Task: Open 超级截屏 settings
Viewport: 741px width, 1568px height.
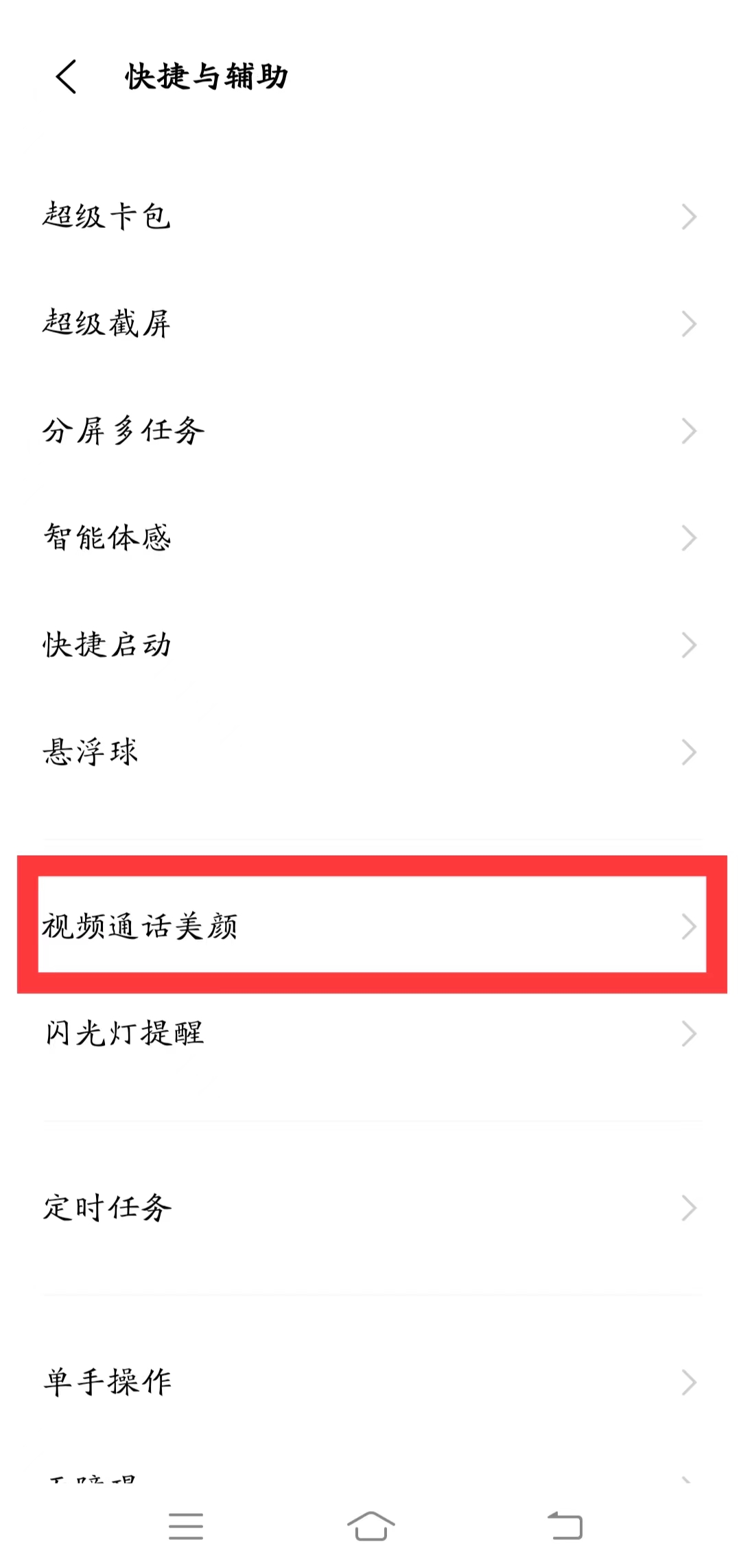Action: tap(370, 324)
